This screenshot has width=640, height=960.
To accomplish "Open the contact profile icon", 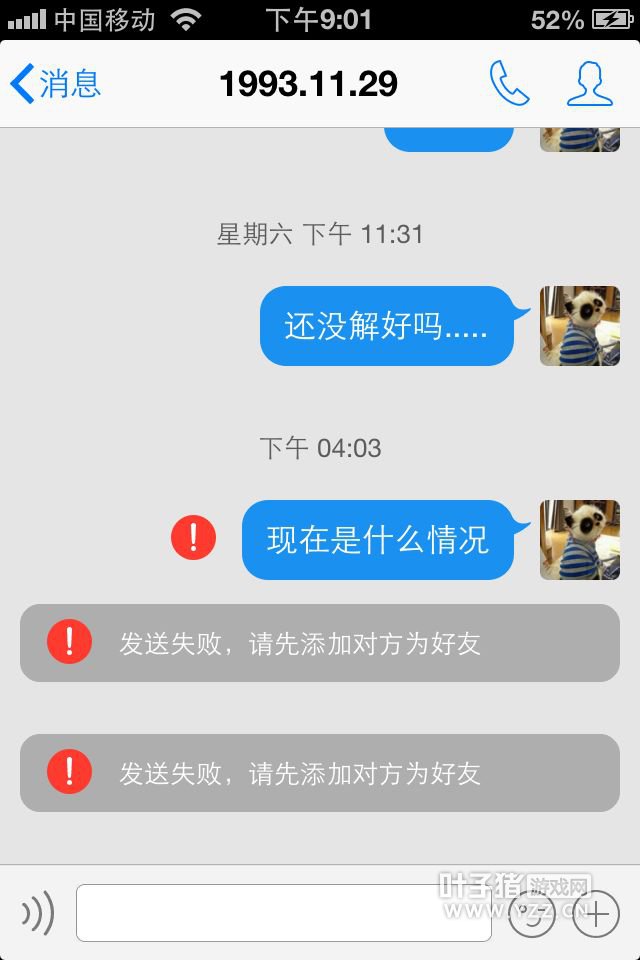I will click(x=589, y=84).
